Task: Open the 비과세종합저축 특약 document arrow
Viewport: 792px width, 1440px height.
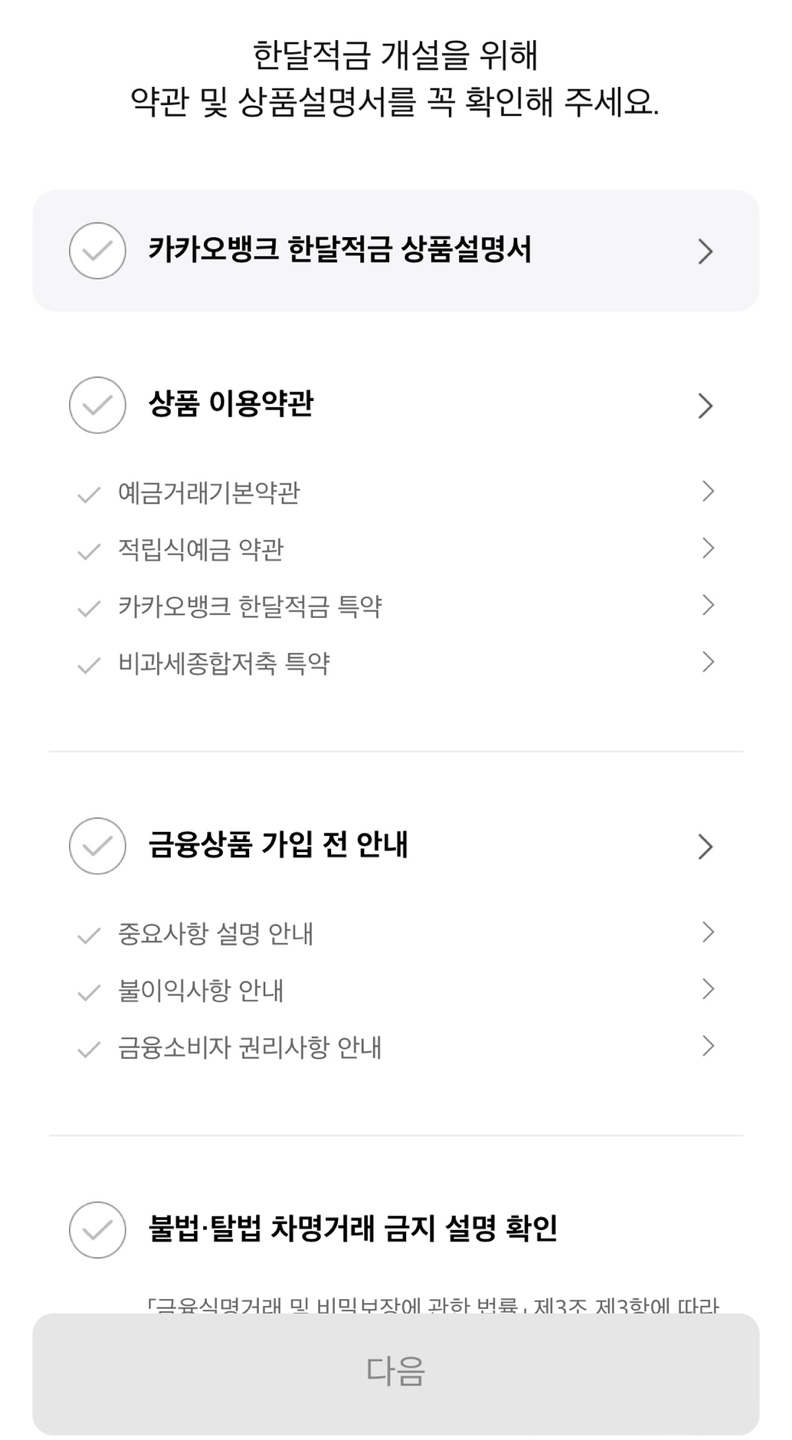Action: point(708,663)
